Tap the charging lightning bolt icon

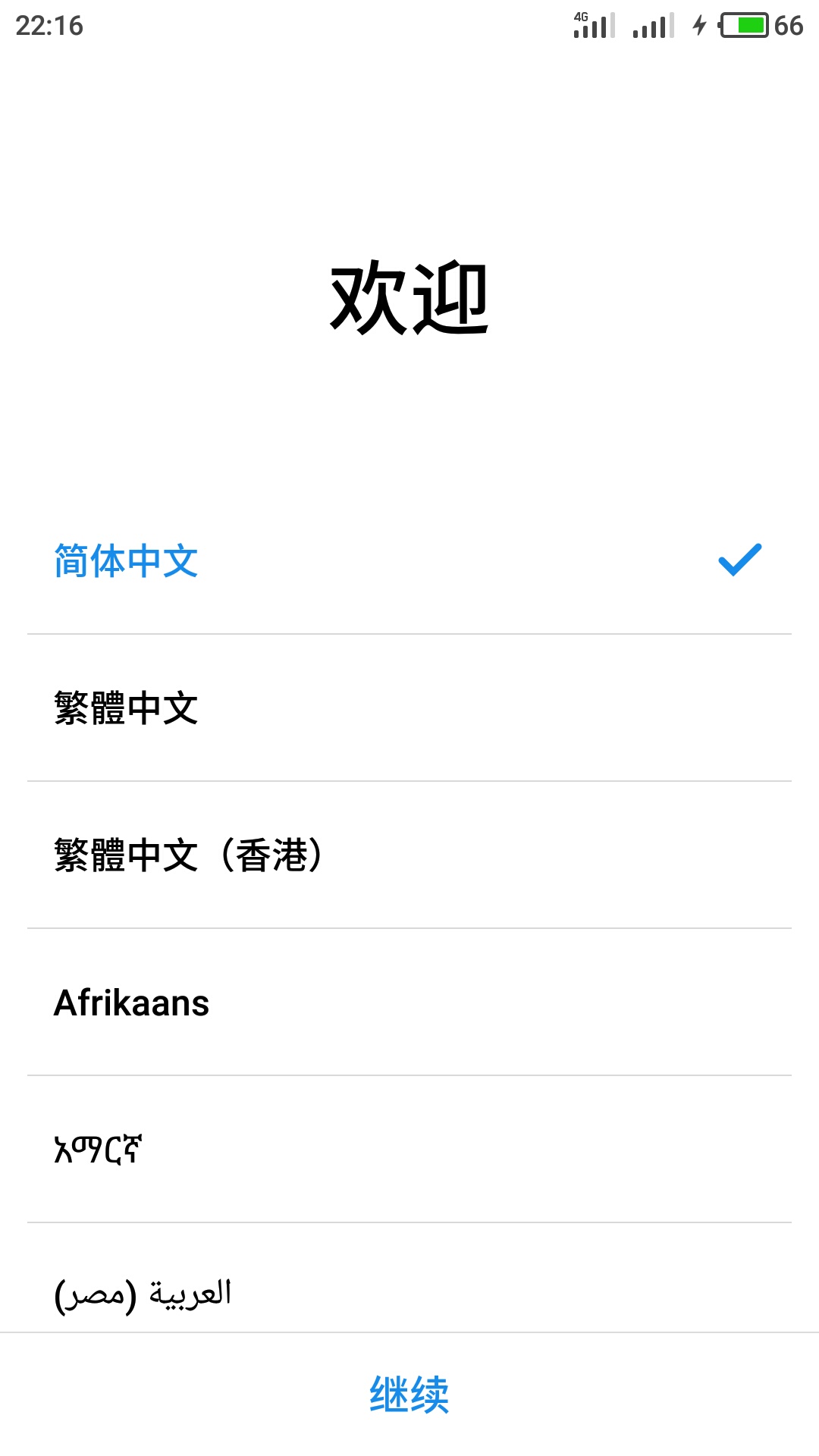698,23
